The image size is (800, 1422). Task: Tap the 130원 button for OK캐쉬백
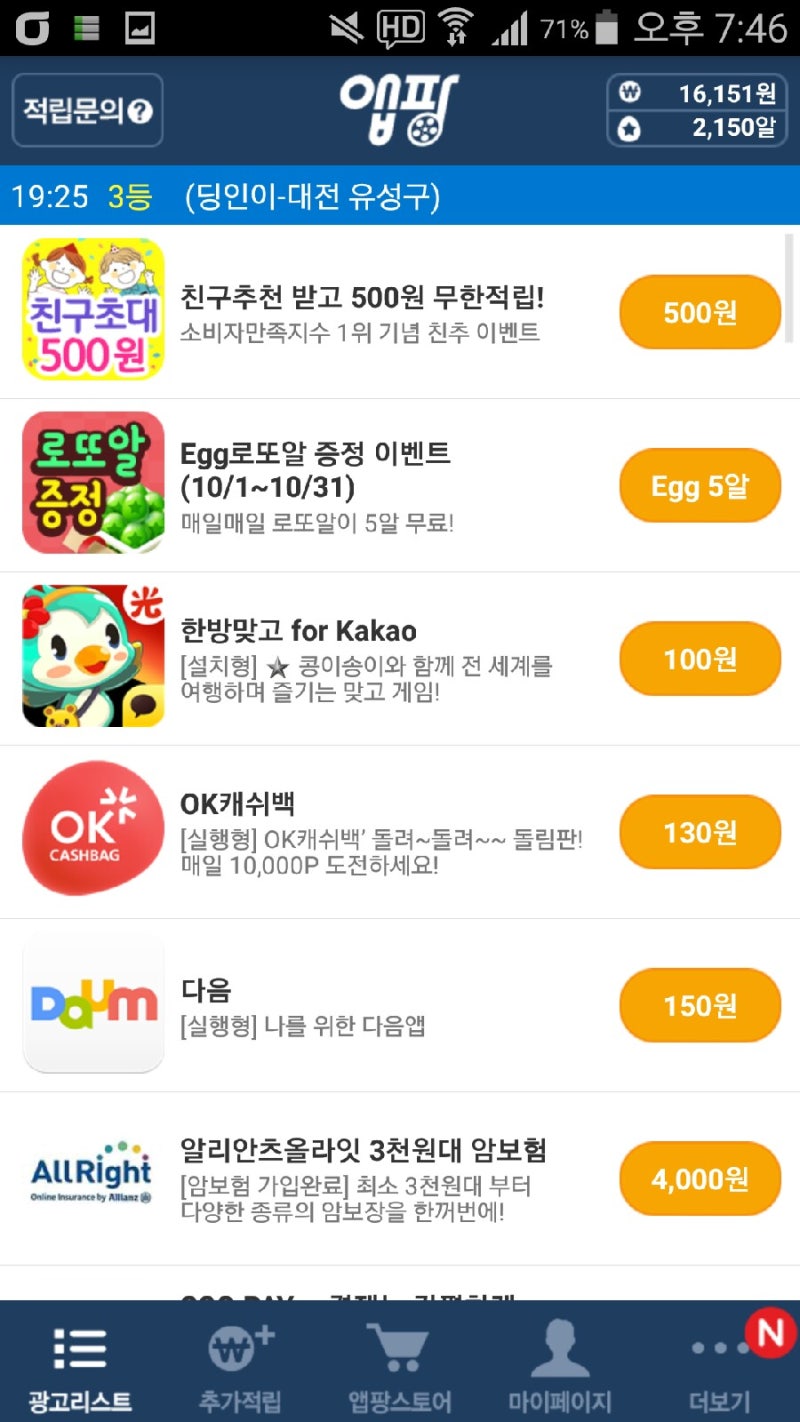point(699,832)
